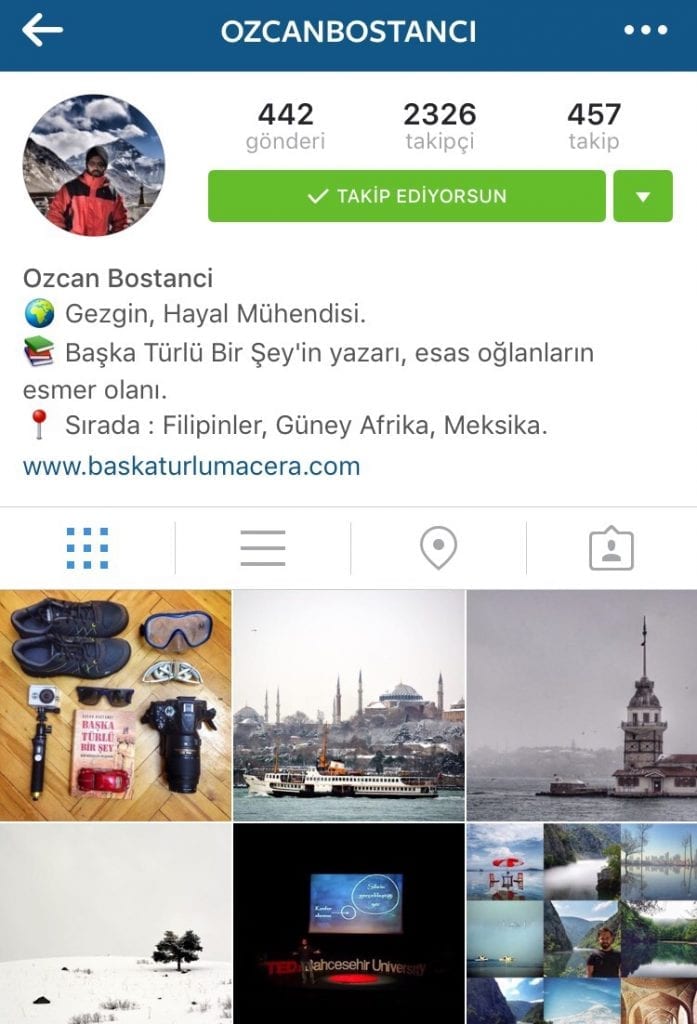Switch to the list view tab
The image size is (697, 1024).
pos(262,548)
